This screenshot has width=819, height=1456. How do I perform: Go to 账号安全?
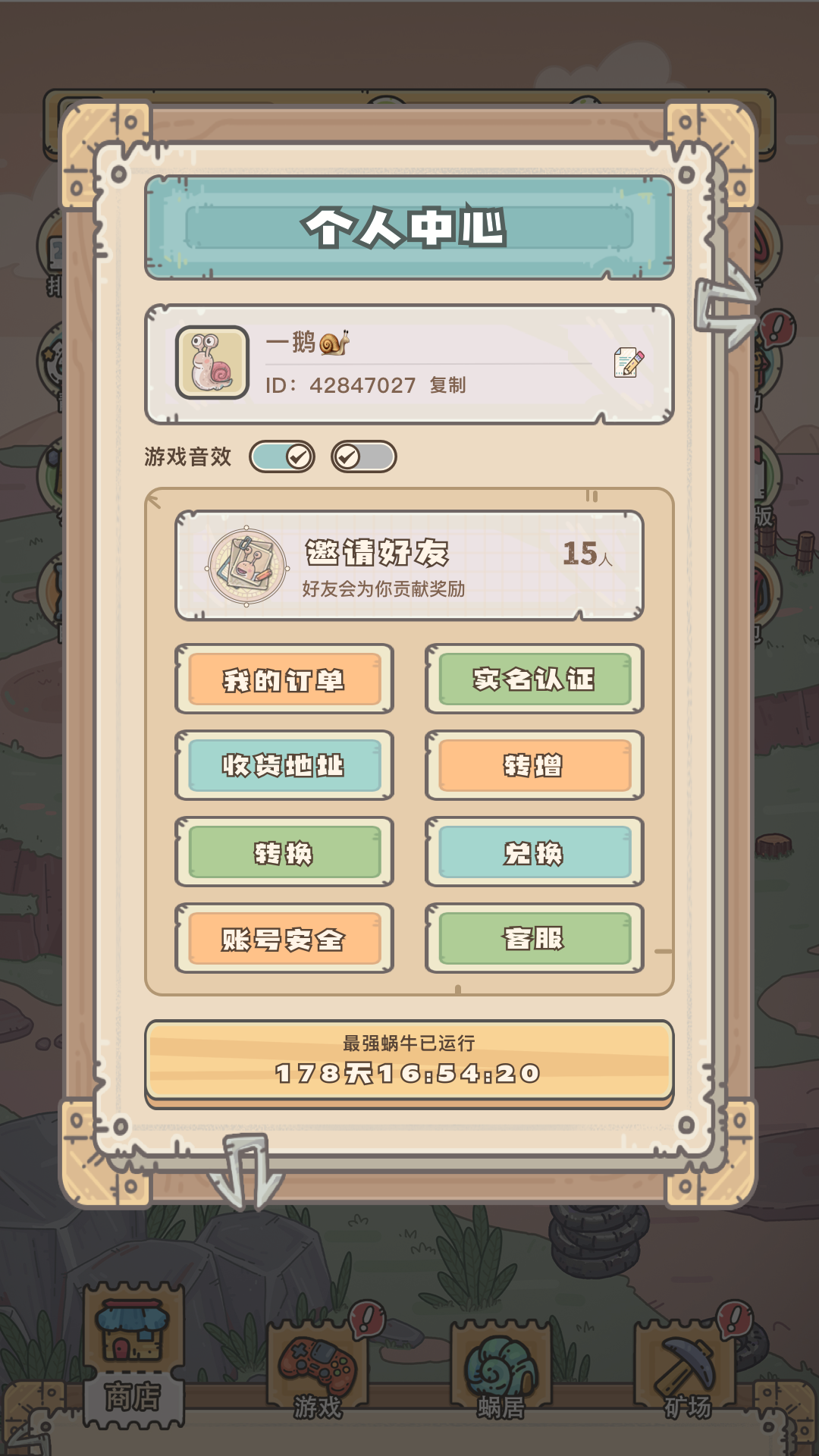284,939
